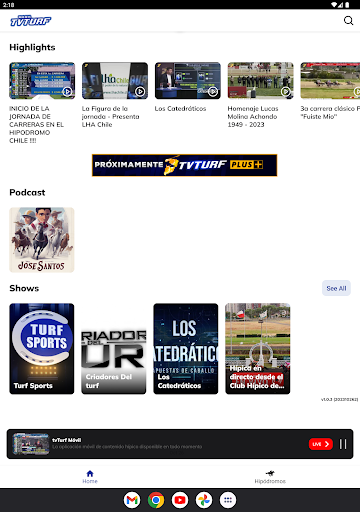Screen dimensions: 360x512
Task: Open the Criadores Del turf show
Action: pyautogui.click(x=114, y=349)
